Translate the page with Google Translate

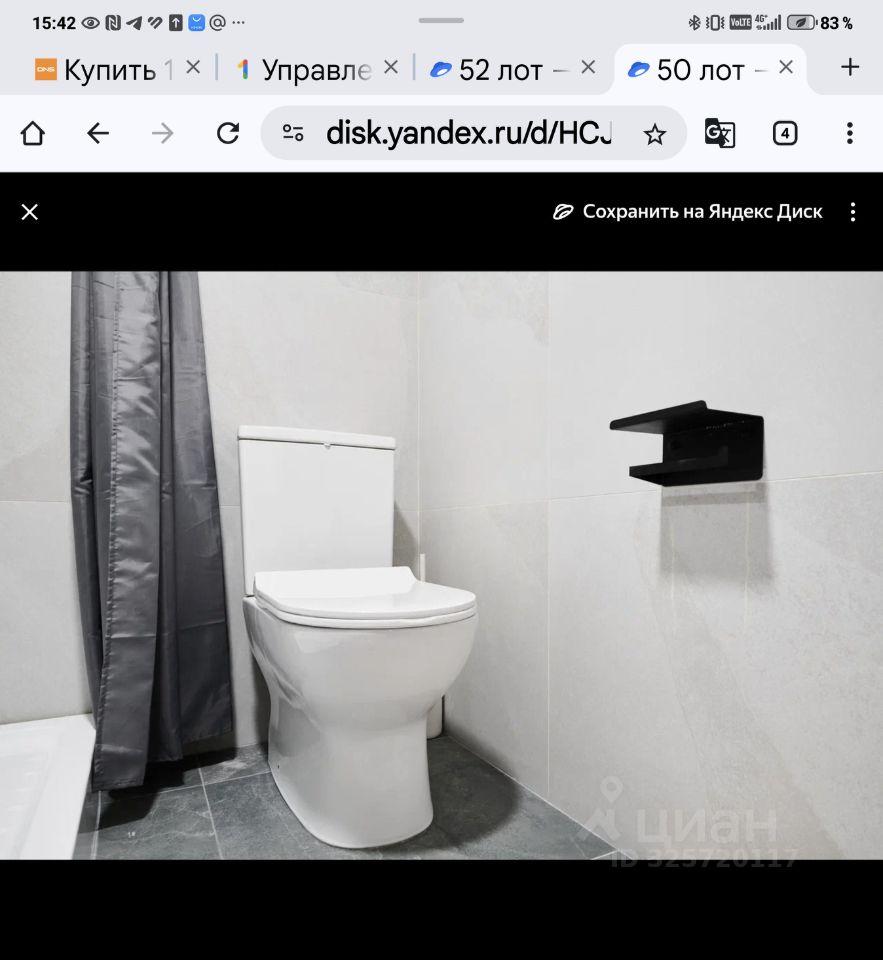[x=720, y=133]
